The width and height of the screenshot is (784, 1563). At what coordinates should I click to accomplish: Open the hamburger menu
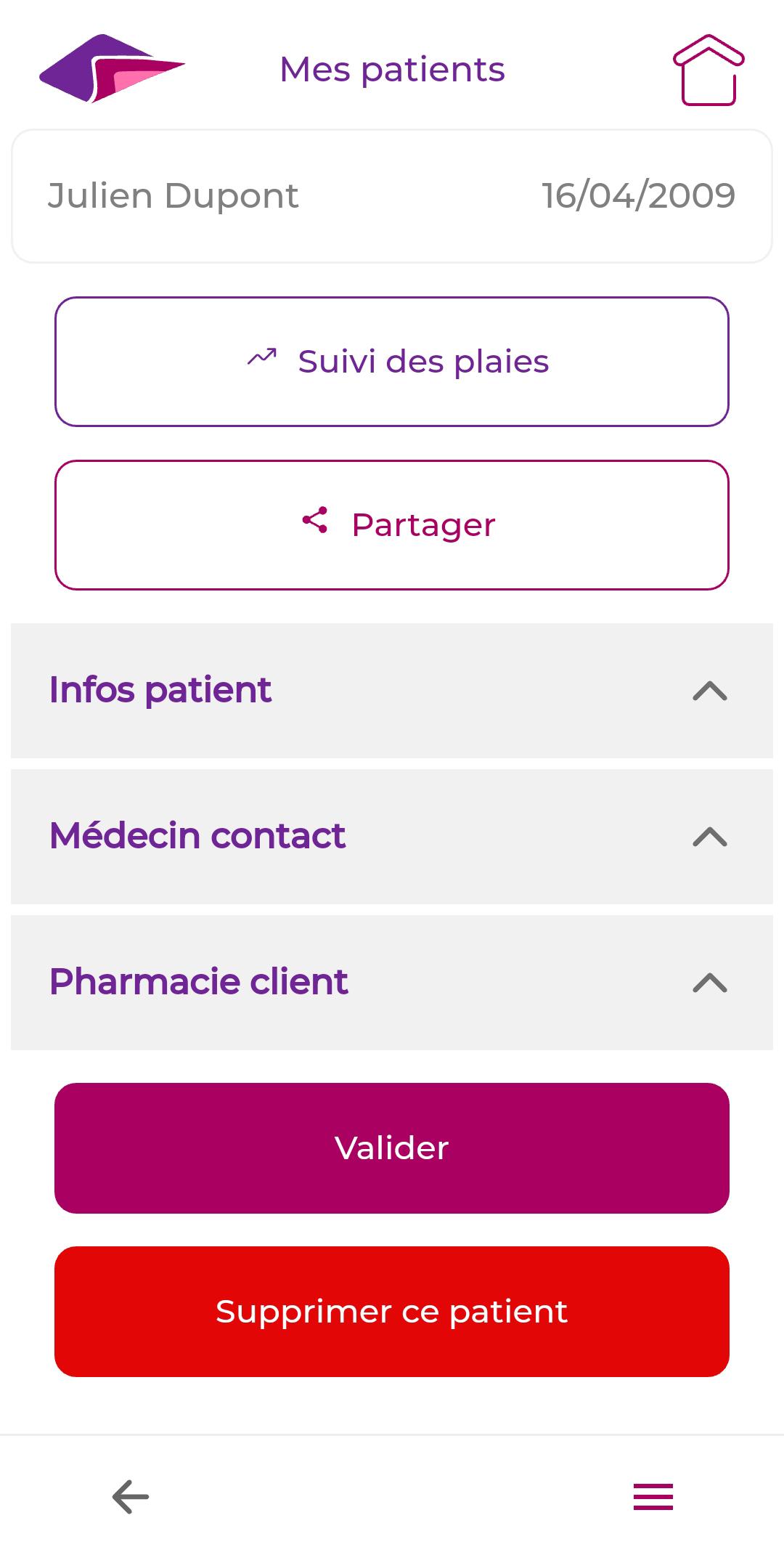[653, 1497]
